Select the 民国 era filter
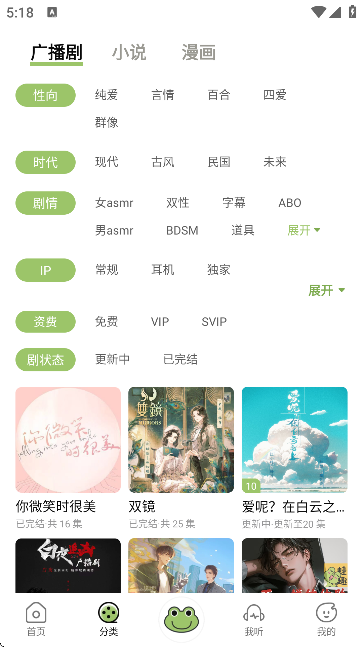This screenshot has width=363, height=647. (219, 162)
